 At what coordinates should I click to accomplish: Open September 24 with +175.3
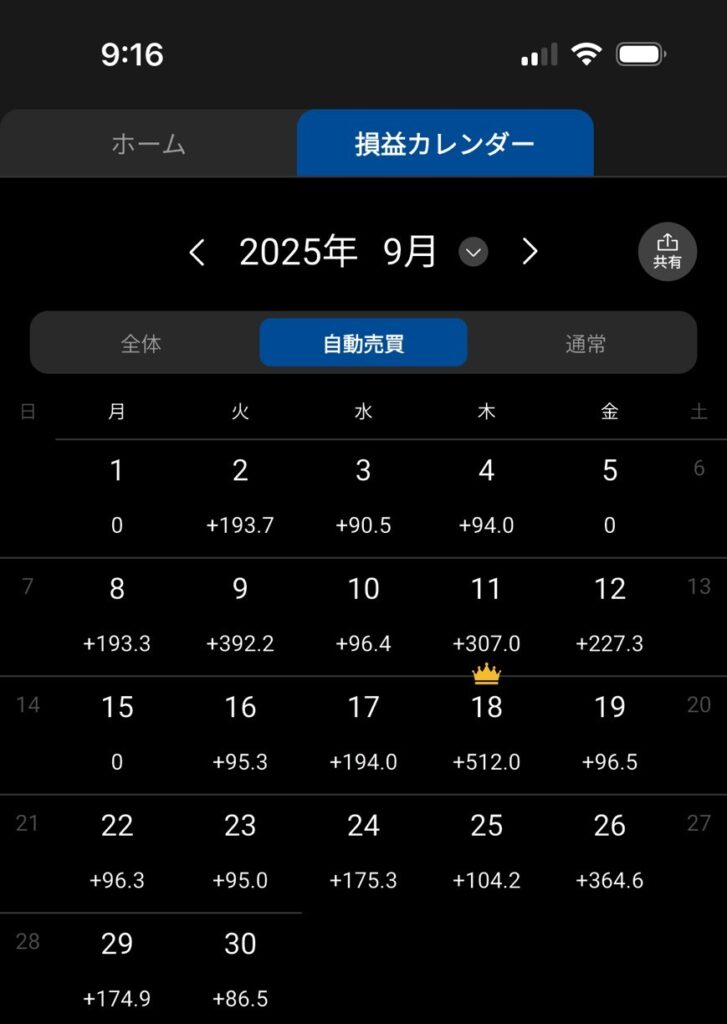pyautogui.click(x=363, y=851)
